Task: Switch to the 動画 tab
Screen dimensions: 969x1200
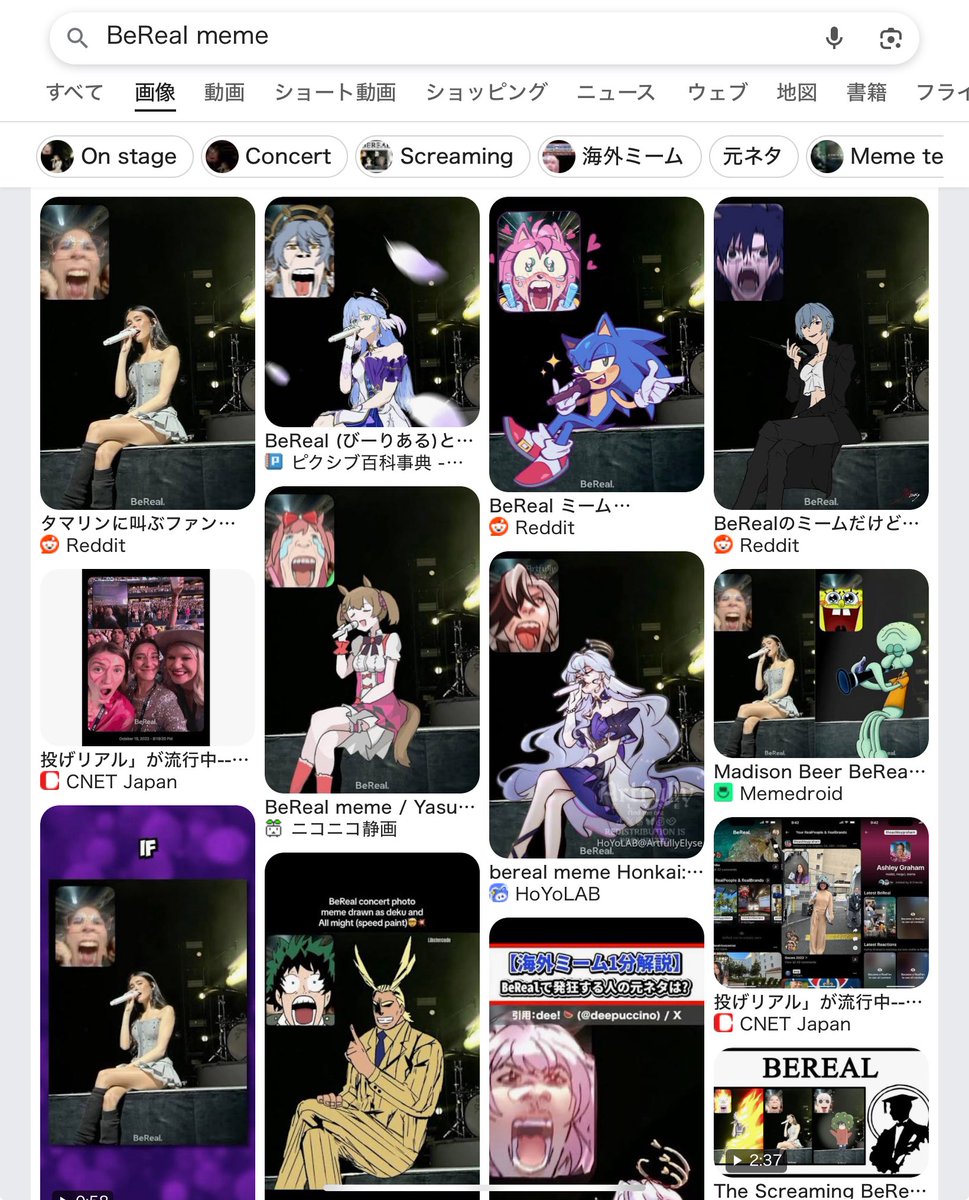Action: tap(224, 92)
